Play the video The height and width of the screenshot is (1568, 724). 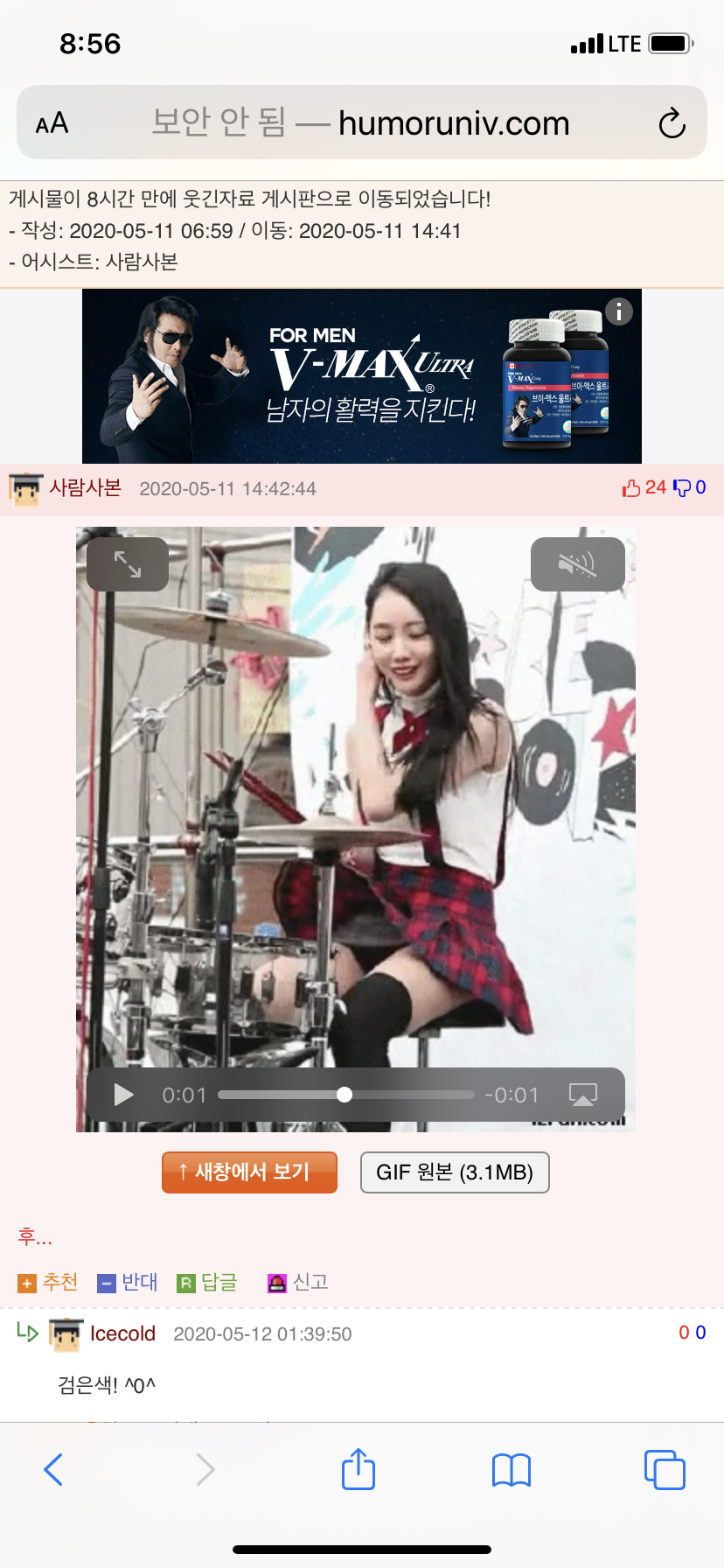[x=123, y=1095]
